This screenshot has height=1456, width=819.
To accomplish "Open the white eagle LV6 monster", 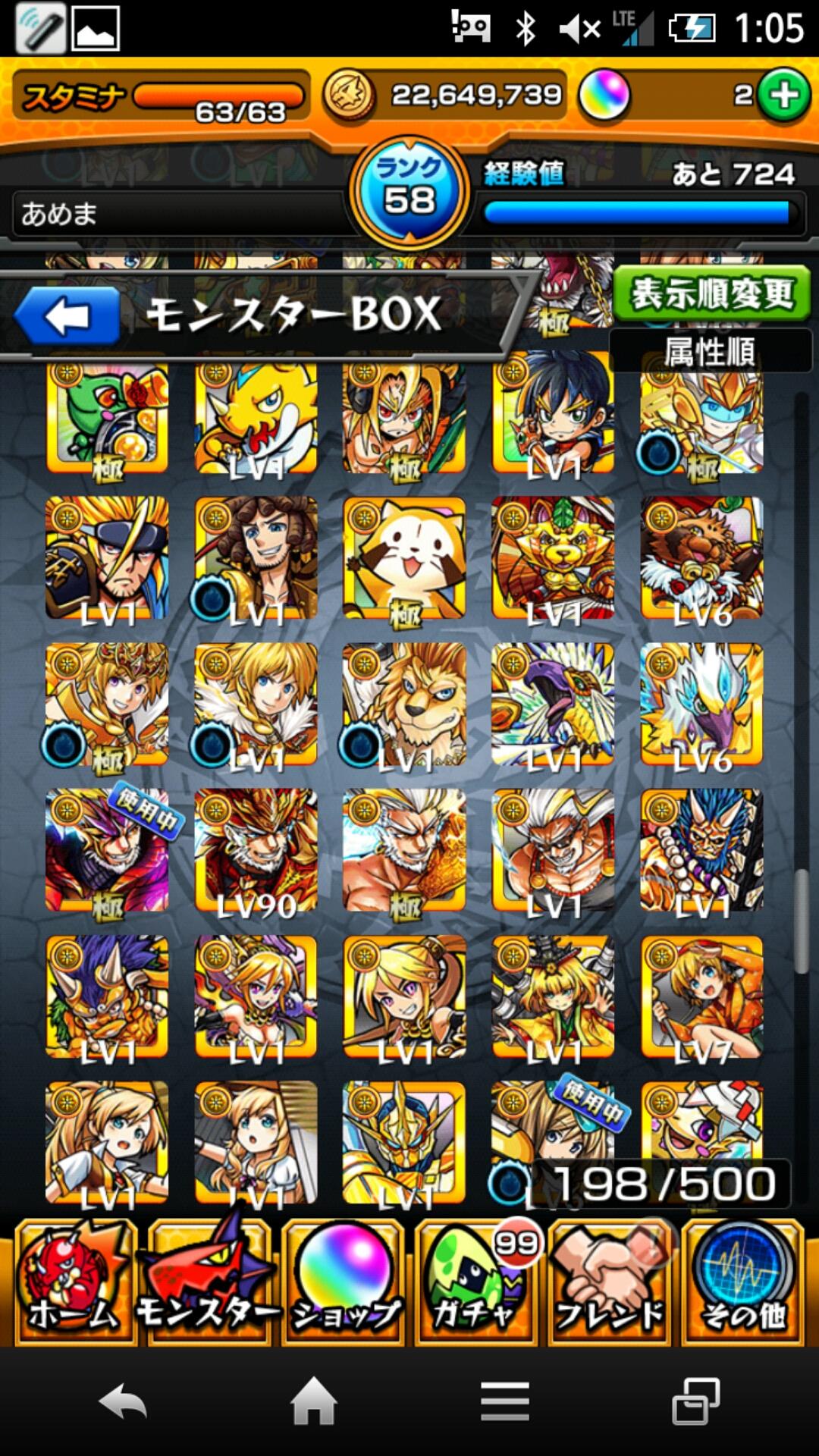I will 701,704.
